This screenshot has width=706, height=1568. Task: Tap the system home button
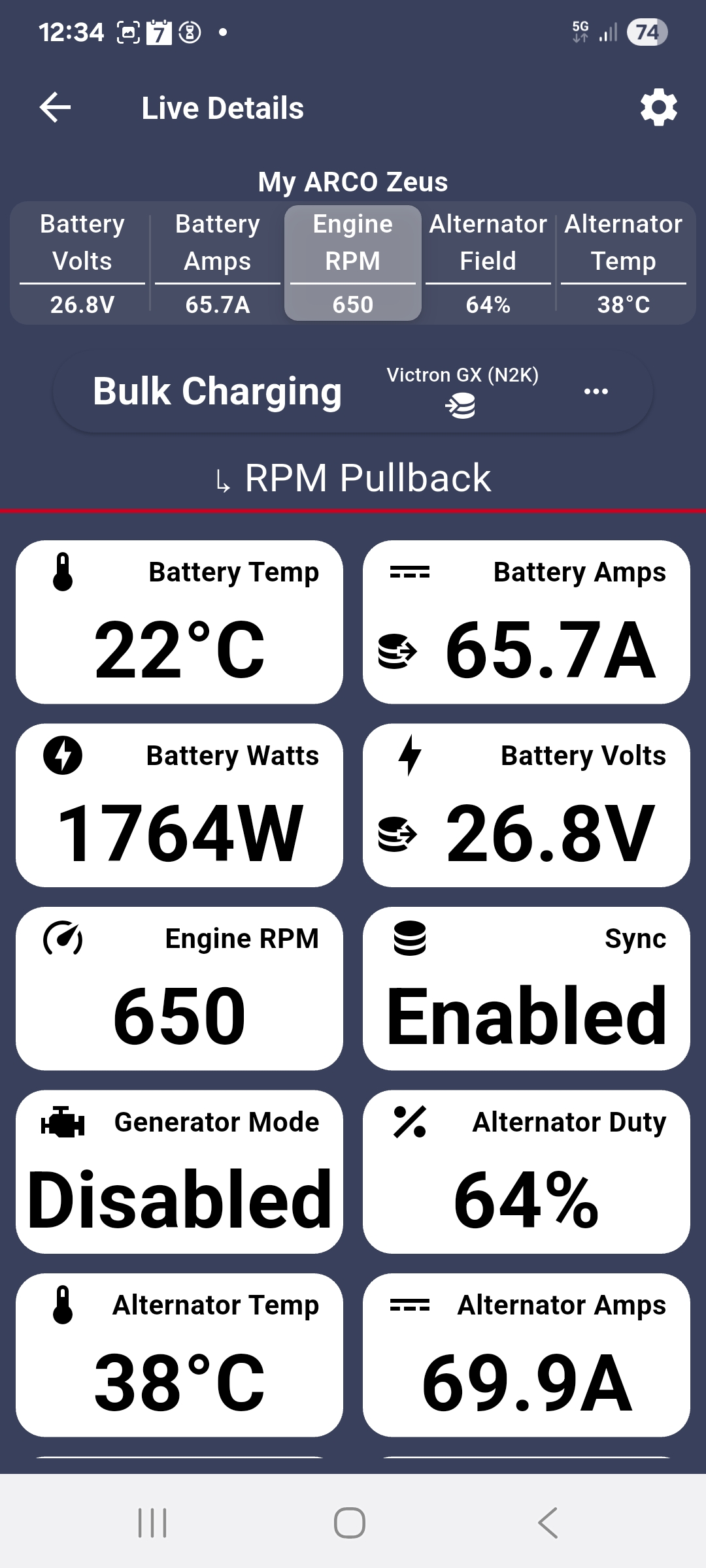point(350,1523)
